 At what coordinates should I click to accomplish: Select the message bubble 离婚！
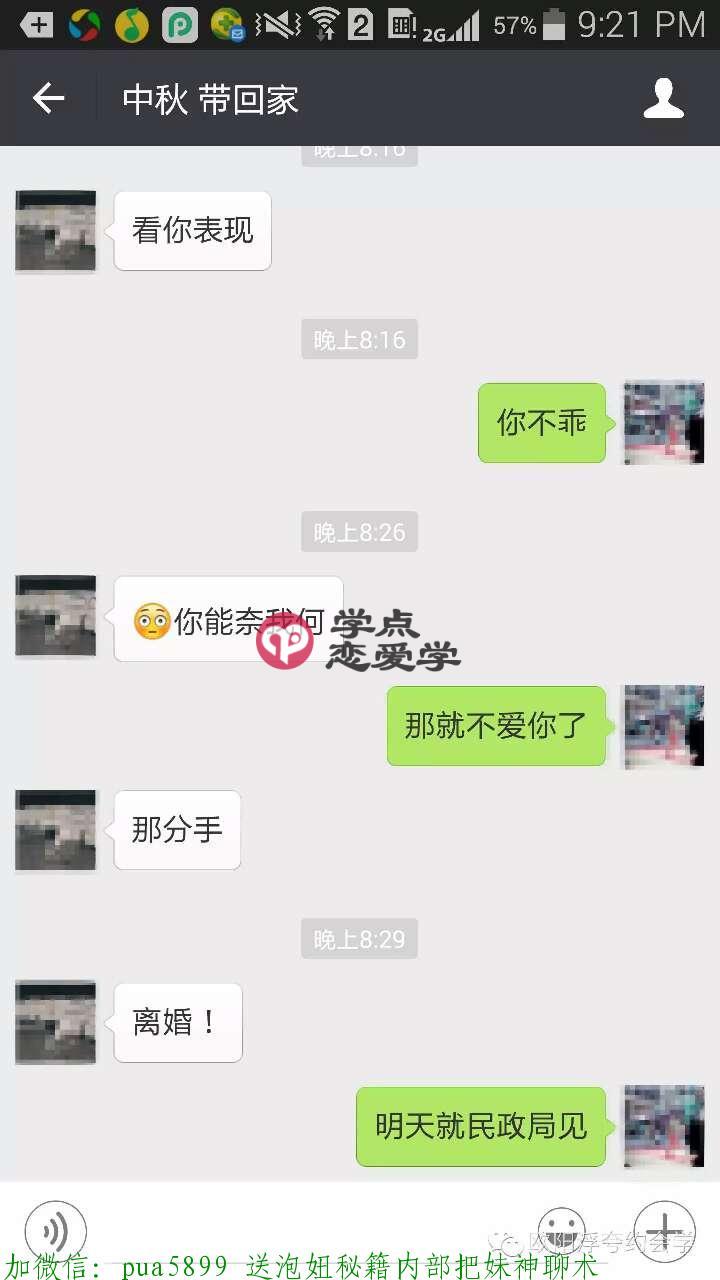point(177,1022)
